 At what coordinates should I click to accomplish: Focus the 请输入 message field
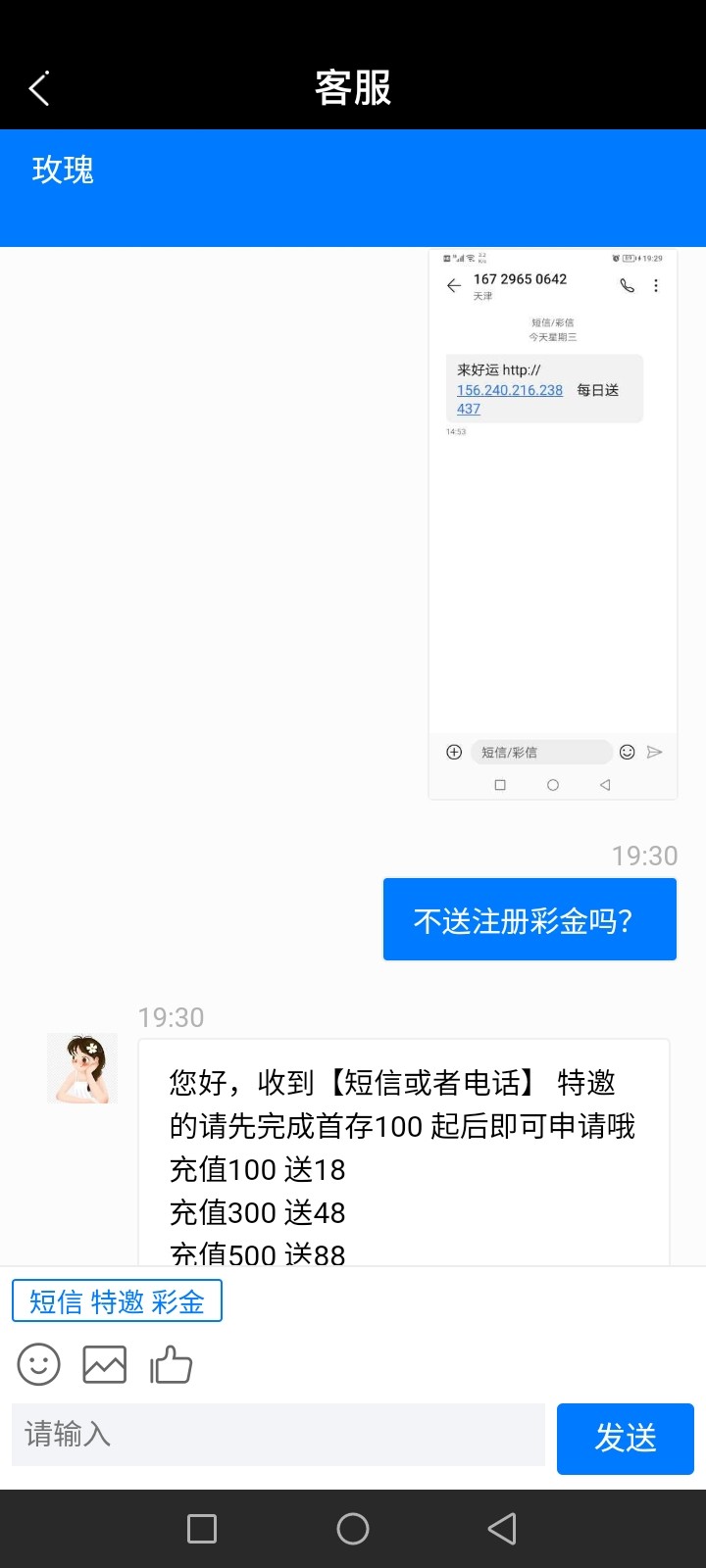[x=277, y=1435]
